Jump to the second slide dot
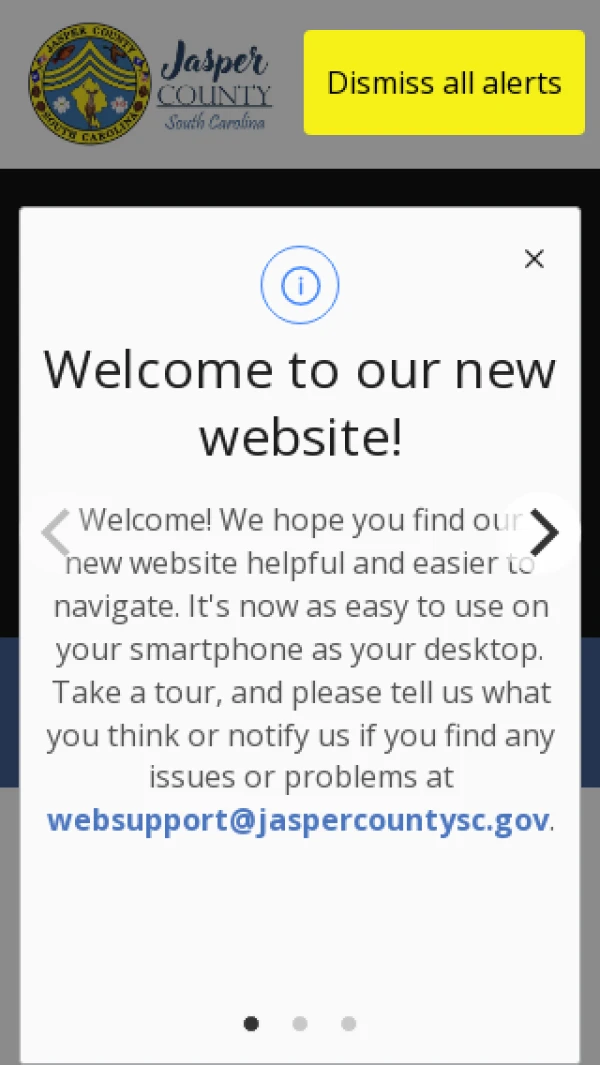This screenshot has width=600, height=1065. click(300, 1023)
